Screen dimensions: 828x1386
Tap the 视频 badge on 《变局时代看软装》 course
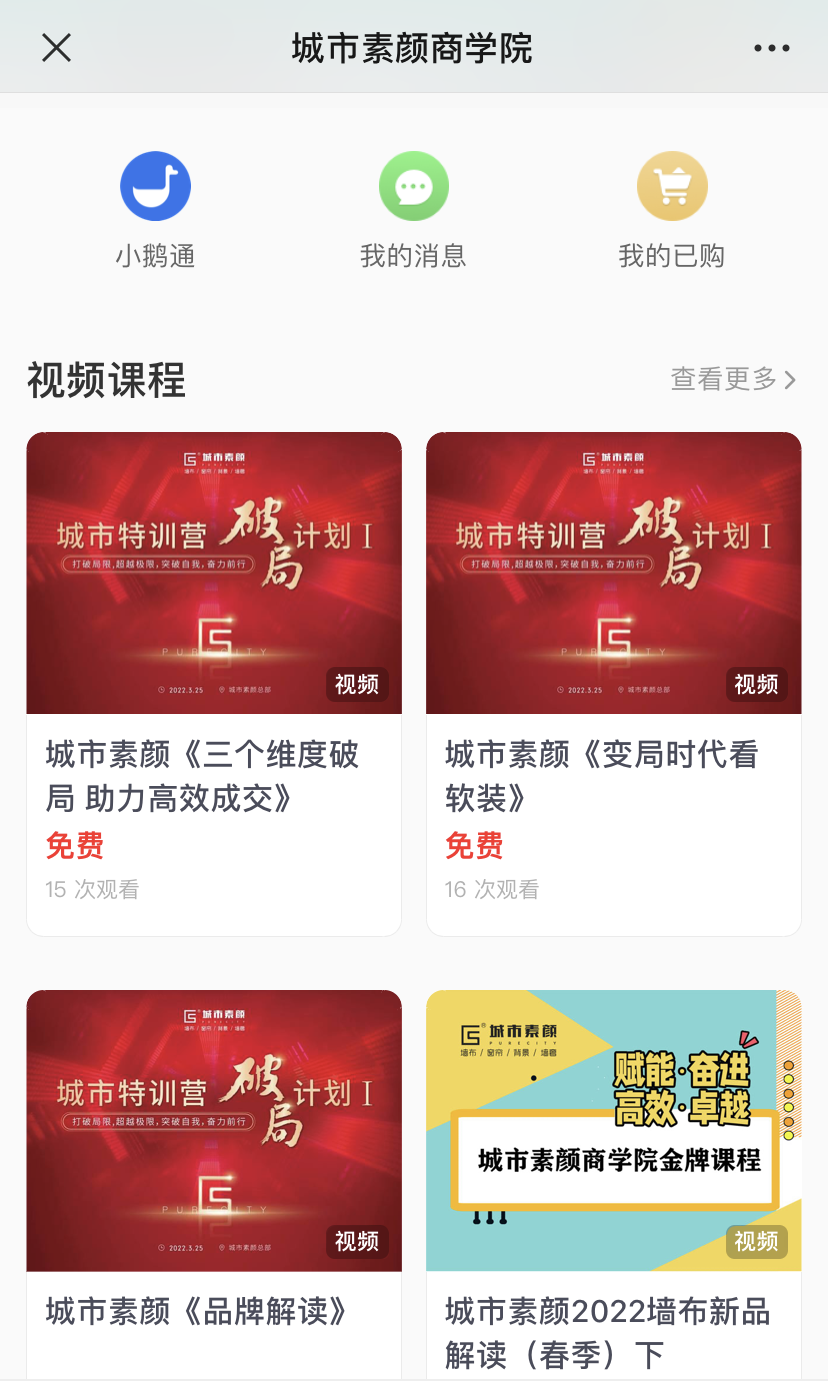[x=756, y=686]
